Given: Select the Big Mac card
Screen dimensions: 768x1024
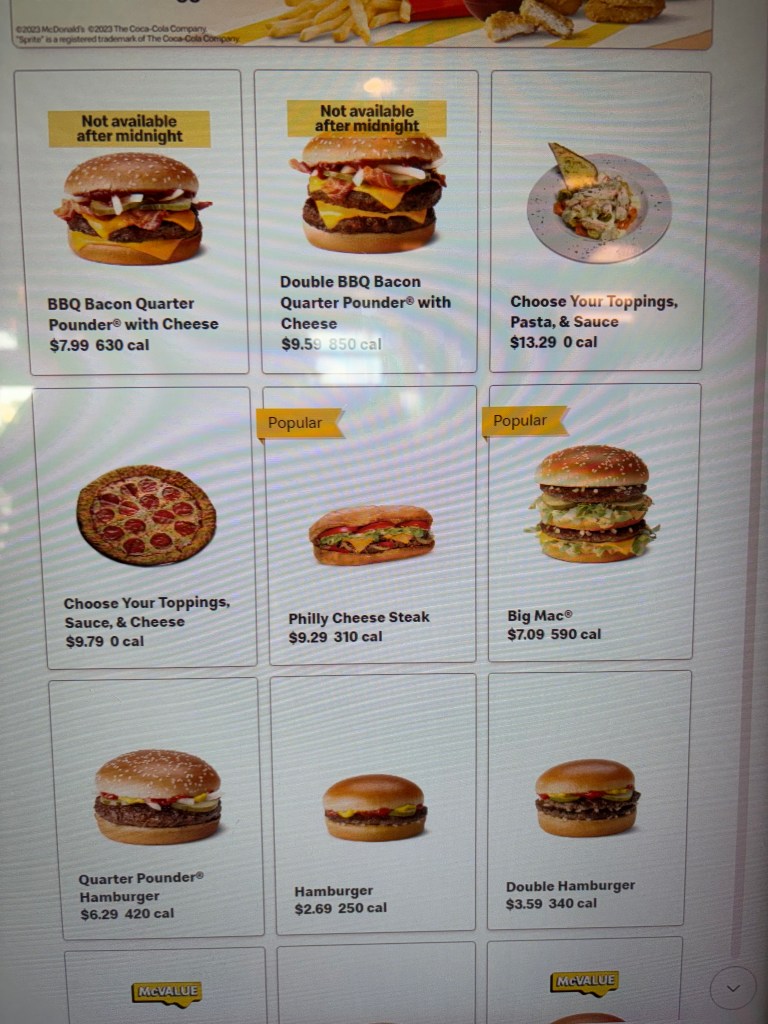Looking at the screenshot, I should (x=594, y=520).
